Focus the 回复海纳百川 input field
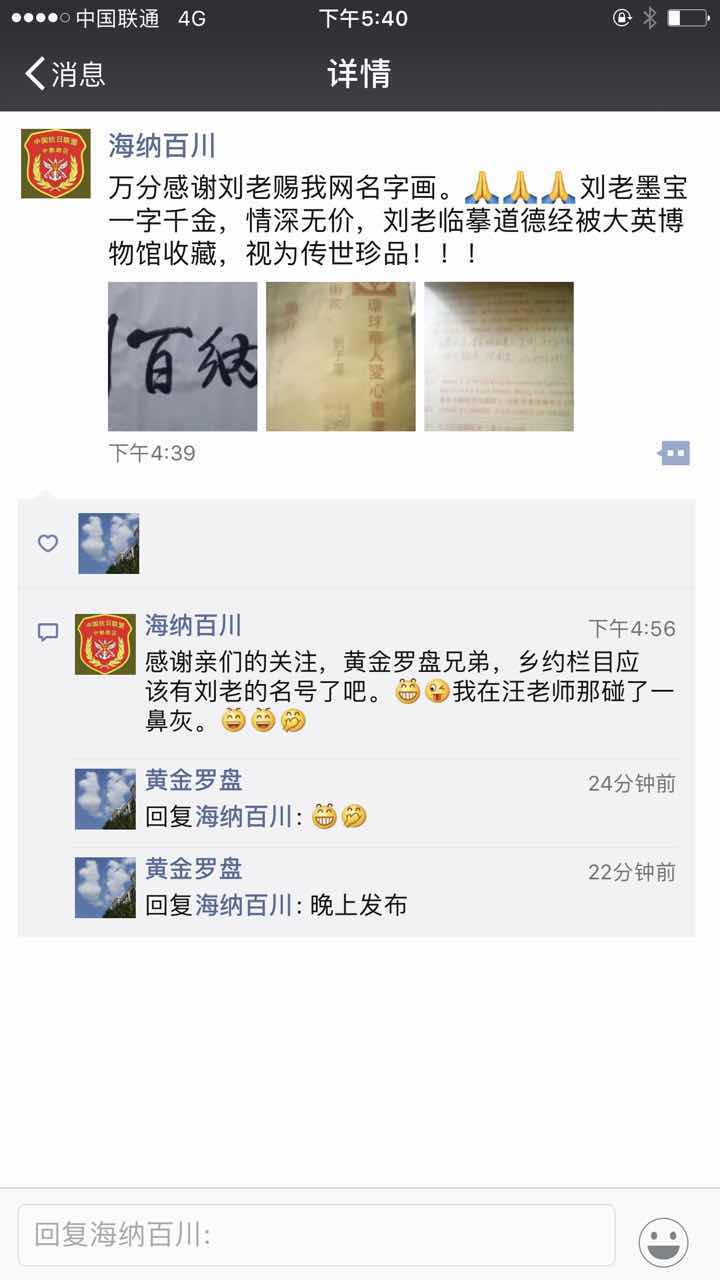 pyautogui.click(x=316, y=1235)
